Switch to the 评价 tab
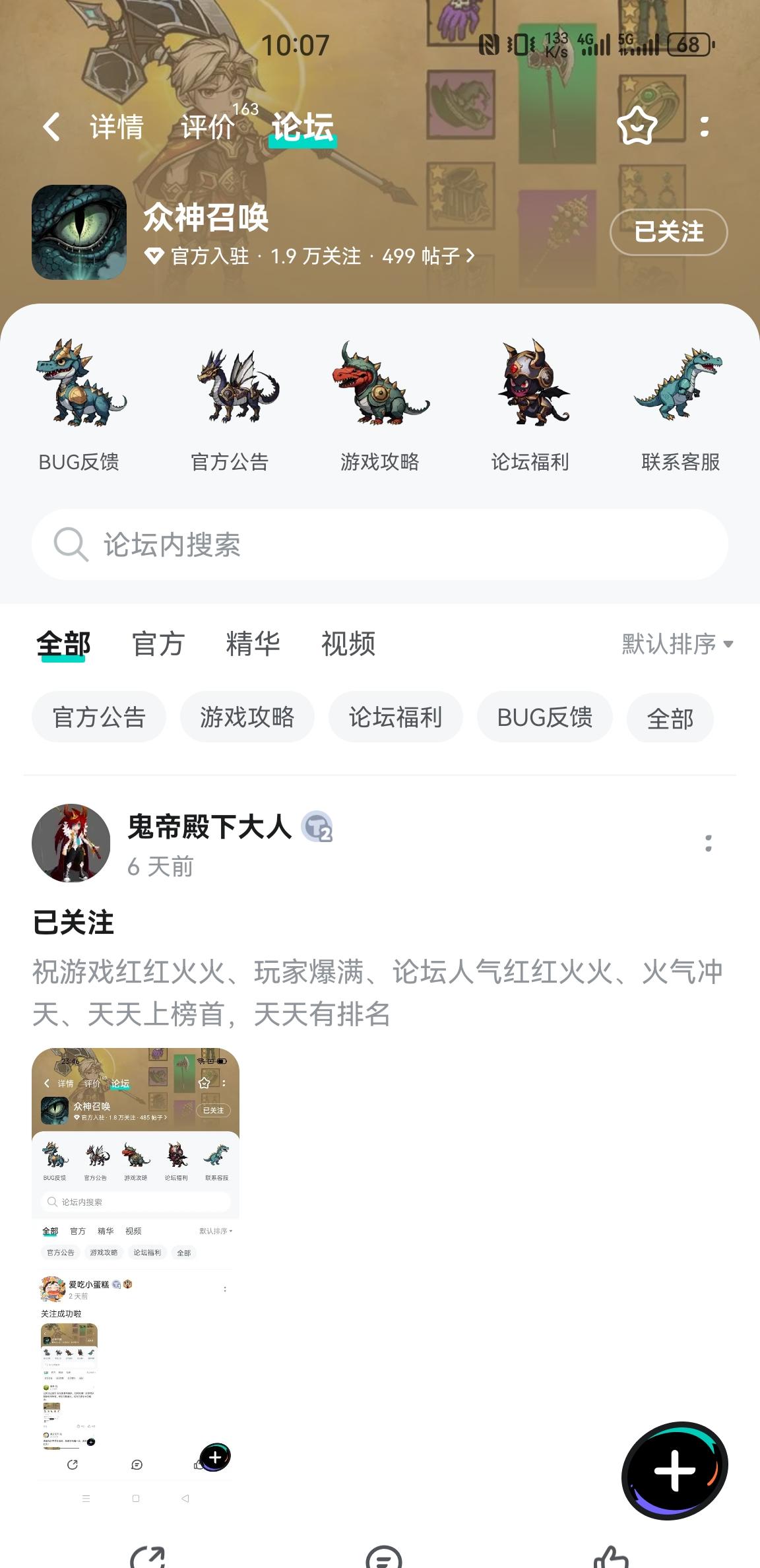This screenshot has height=1568, width=760. pyautogui.click(x=208, y=127)
